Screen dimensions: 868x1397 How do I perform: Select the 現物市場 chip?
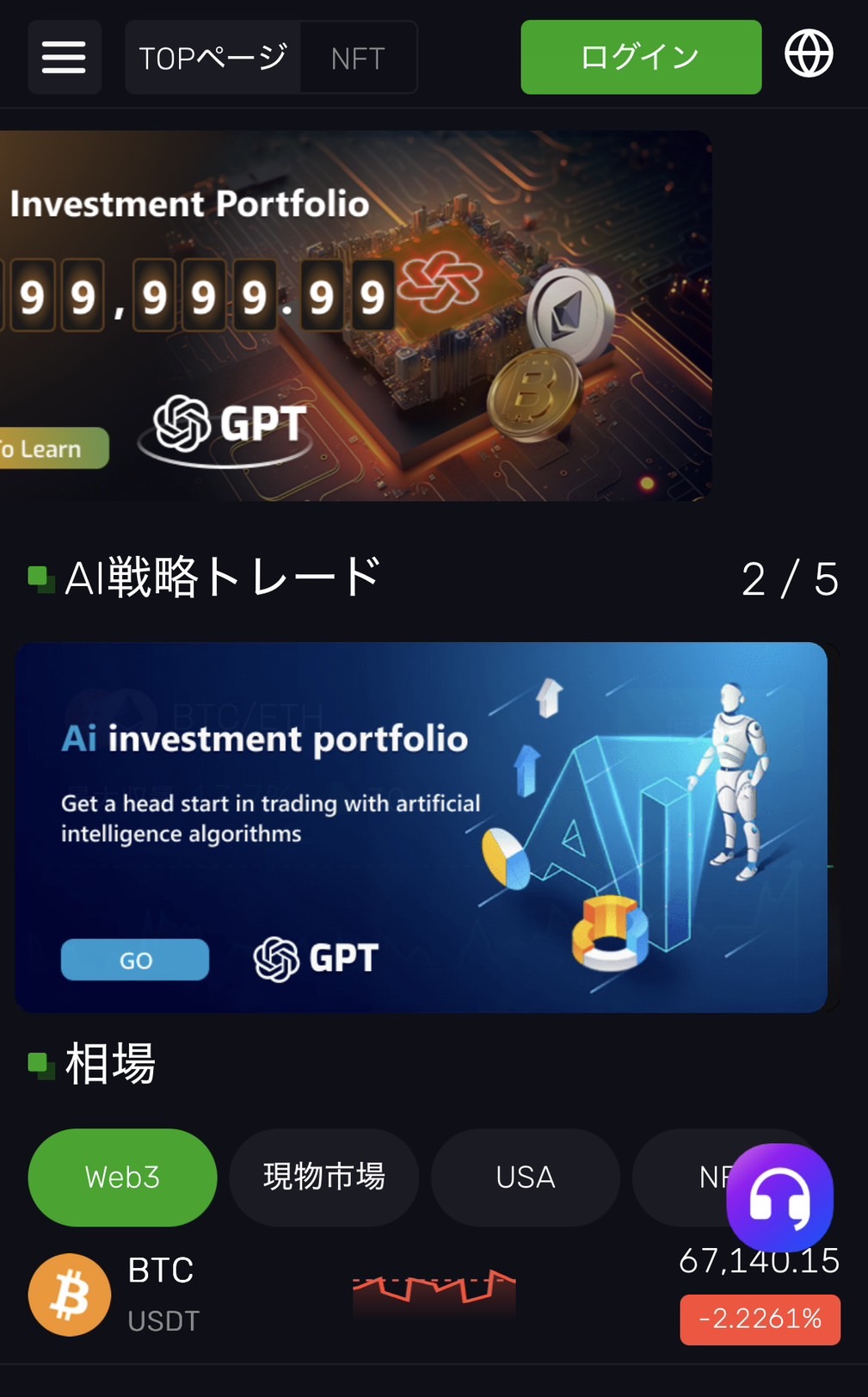[323, 1177]
